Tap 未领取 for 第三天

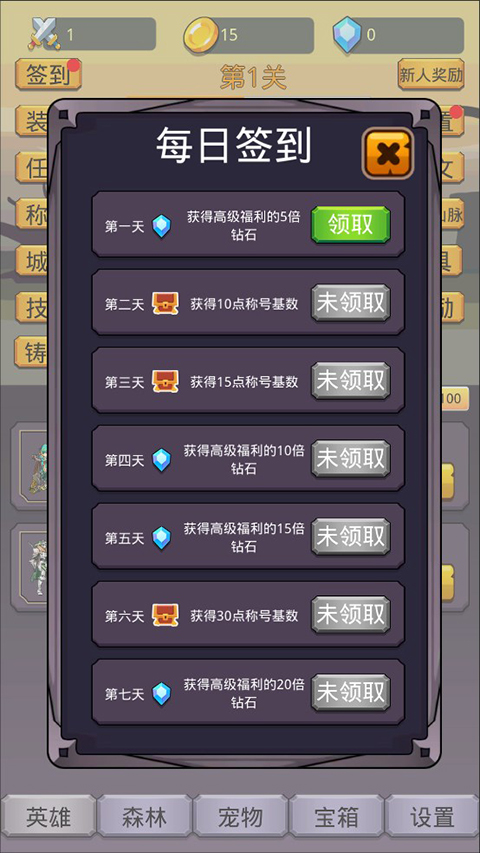point(350,381)
